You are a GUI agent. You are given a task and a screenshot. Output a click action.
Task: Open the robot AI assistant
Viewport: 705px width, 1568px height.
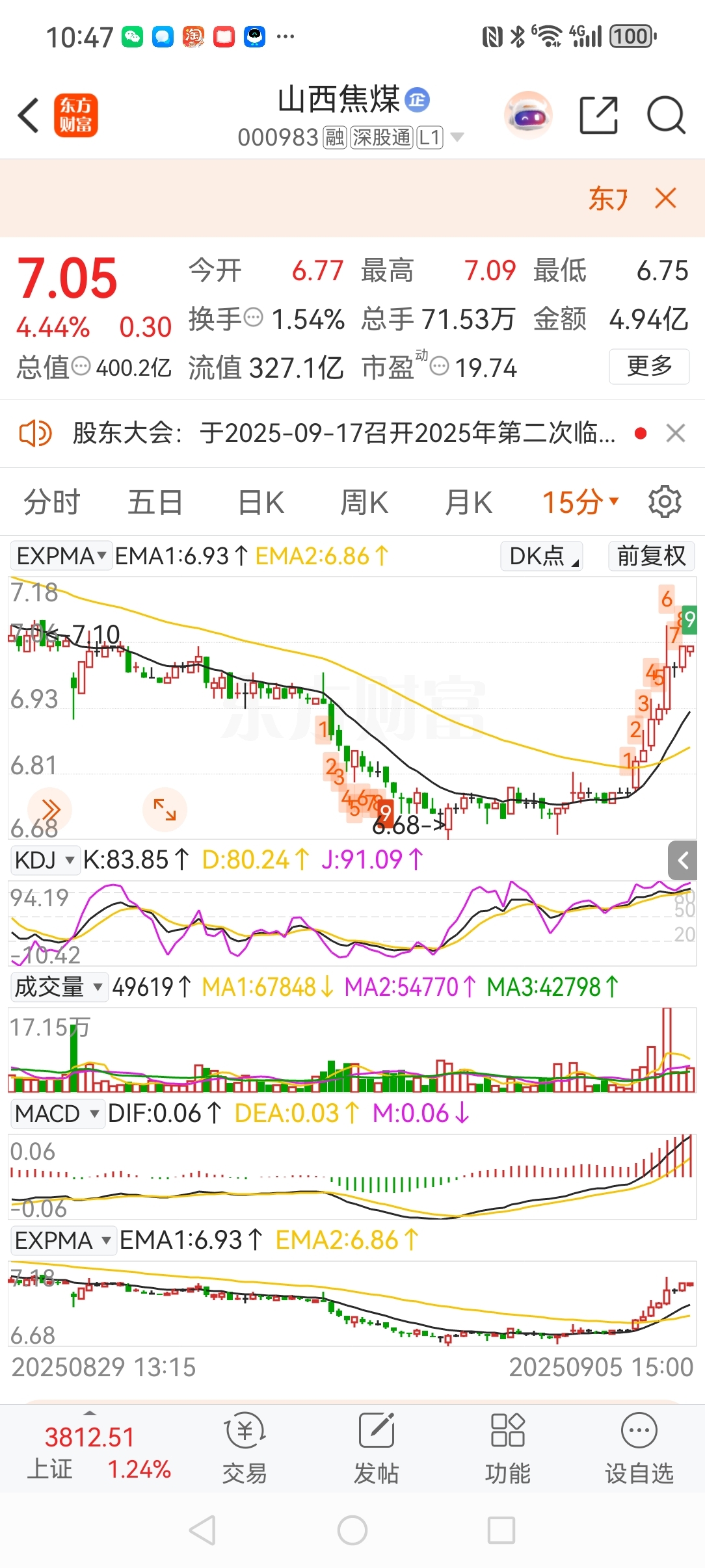point(528,116)
